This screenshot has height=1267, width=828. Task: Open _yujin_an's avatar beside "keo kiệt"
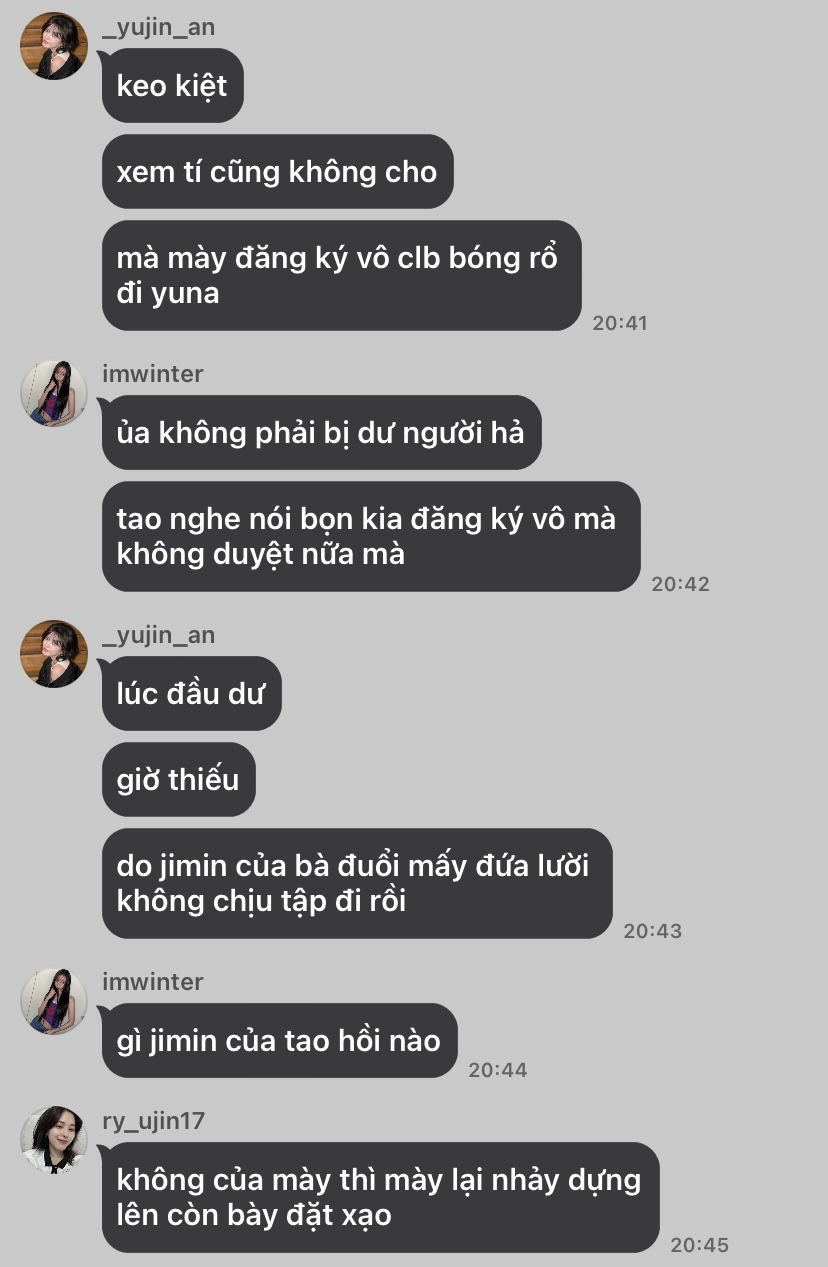(x=54, y=46)
